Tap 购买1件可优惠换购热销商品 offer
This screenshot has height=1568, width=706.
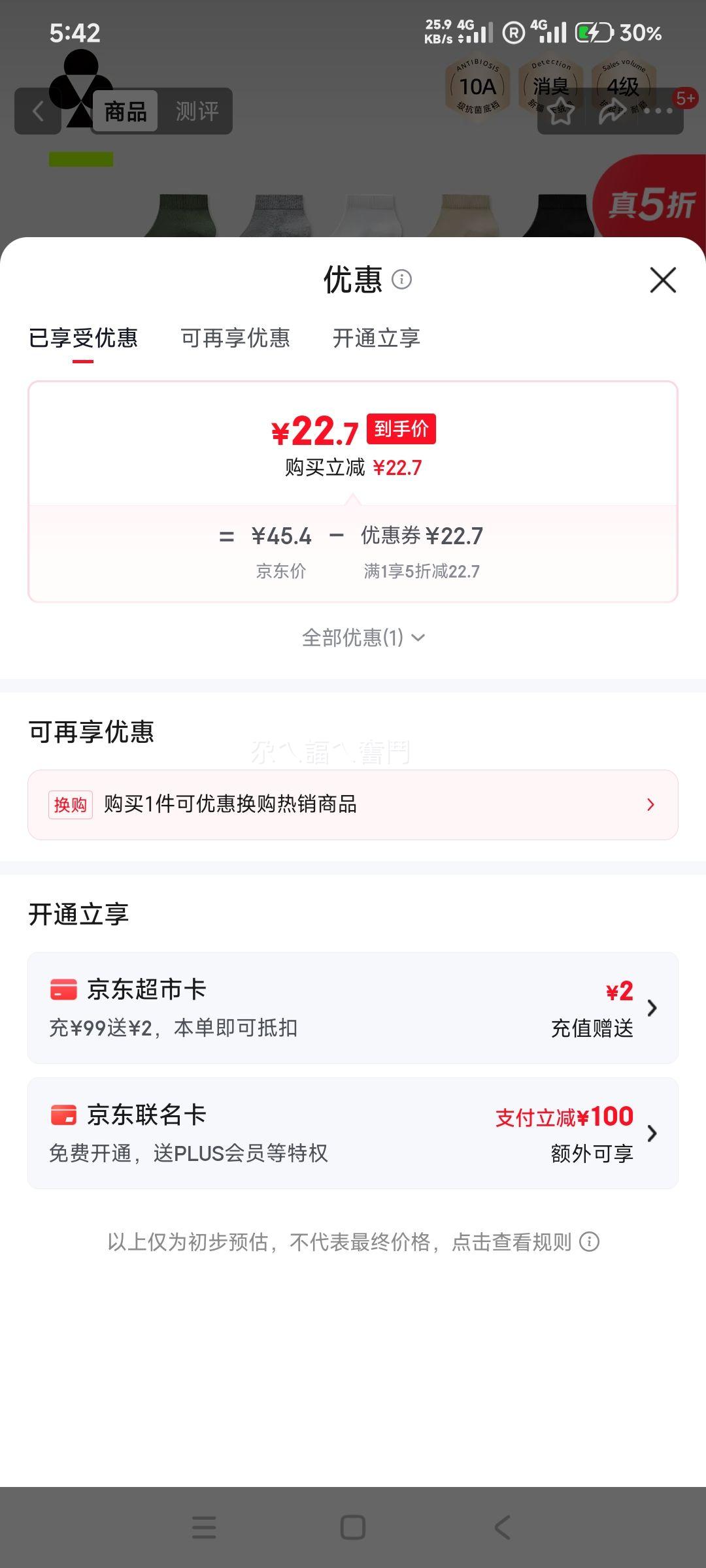(x=229, y=804)
